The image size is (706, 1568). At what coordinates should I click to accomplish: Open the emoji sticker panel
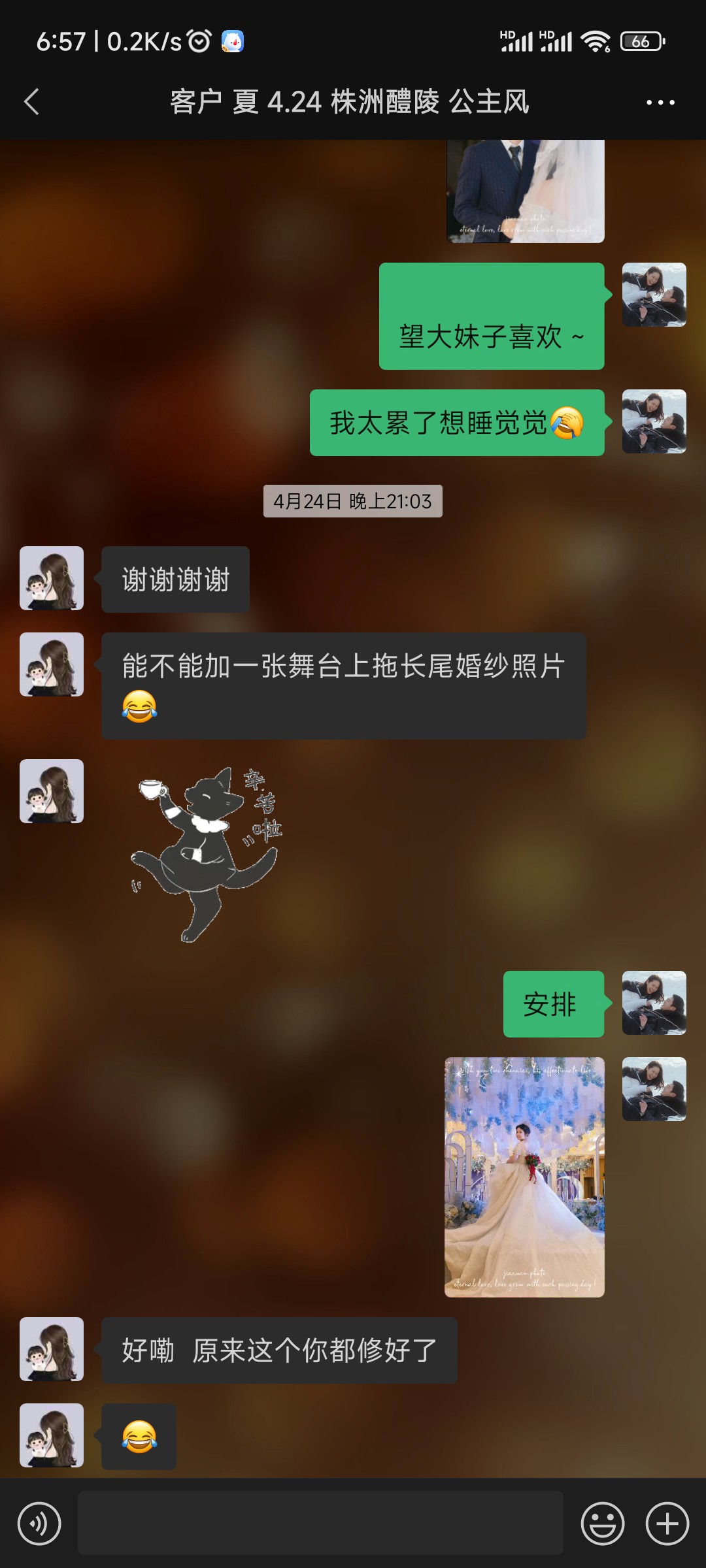(602, 1524)
